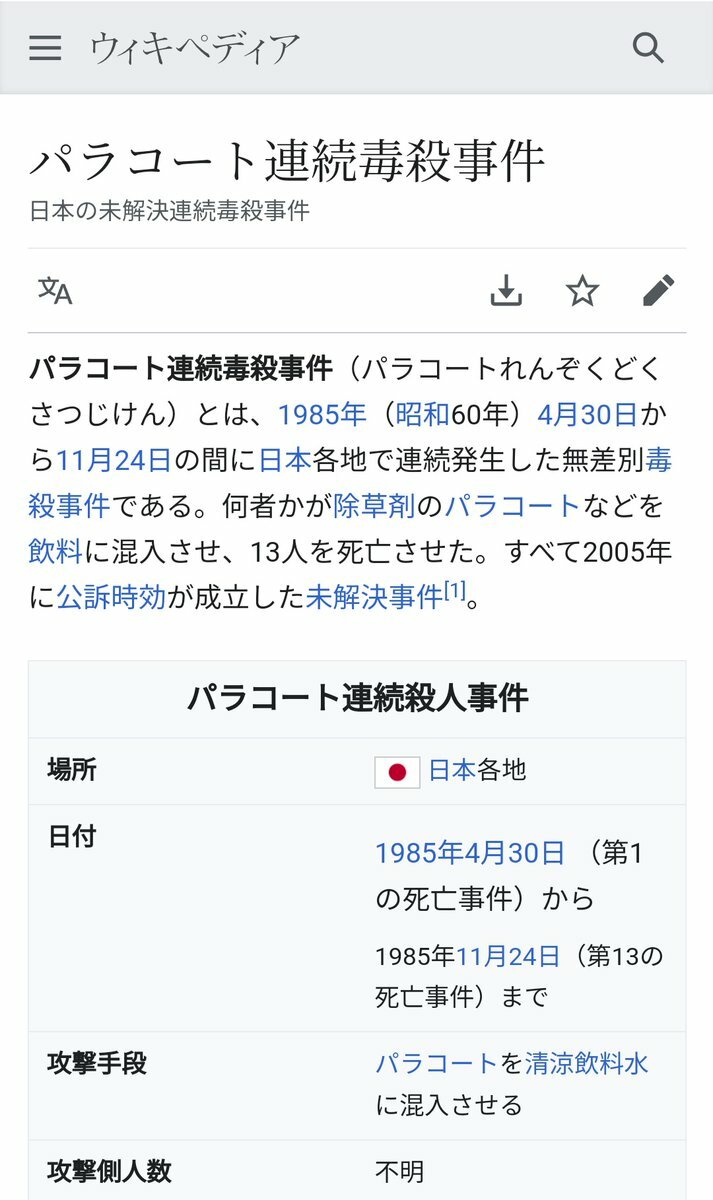Tap the ウィキペディア logo to go home

coord(194,47)
